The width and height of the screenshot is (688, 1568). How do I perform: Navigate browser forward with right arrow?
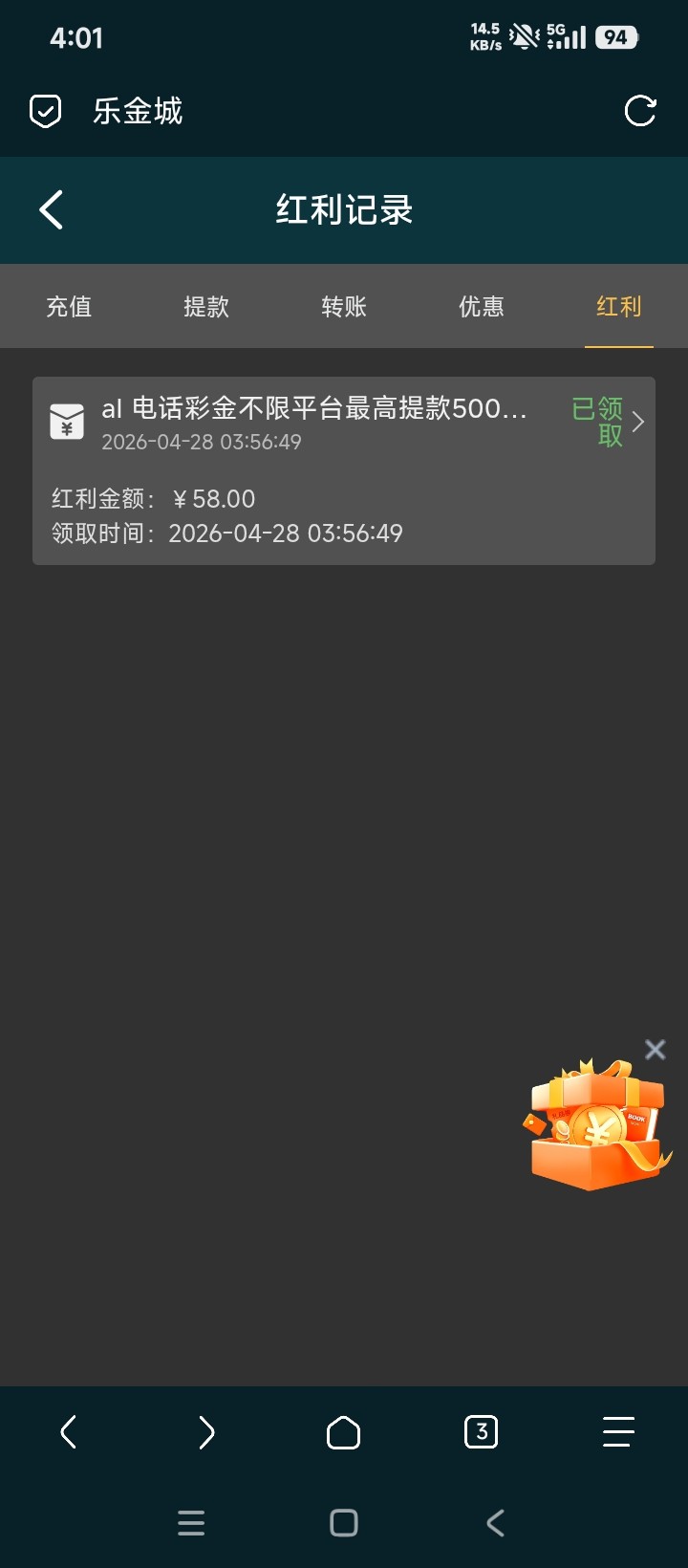pos(206,1432)
